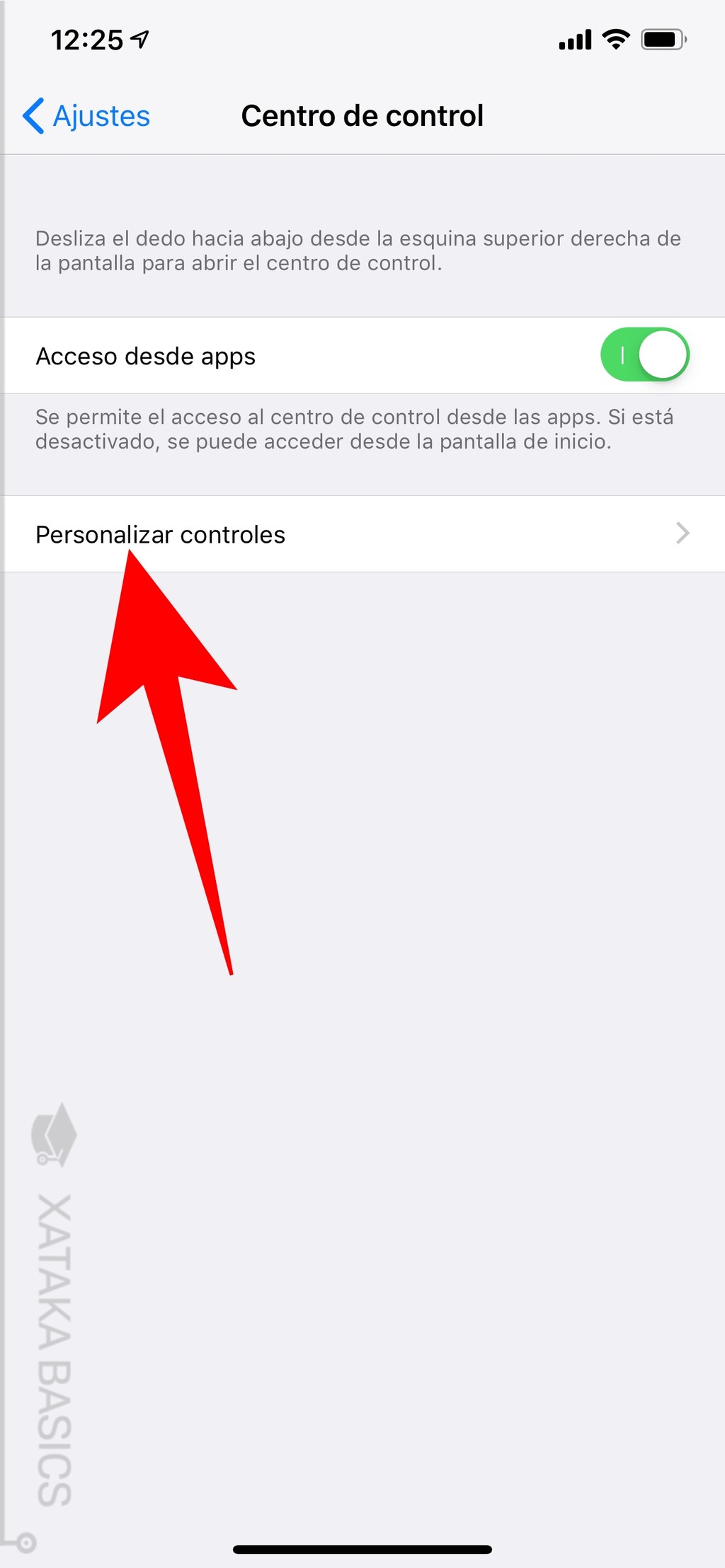This screenshot has height=1568, width=725.
Task: Tap the cellular signal bars icon
Action: pyautogui.click(x=573, y=40)
